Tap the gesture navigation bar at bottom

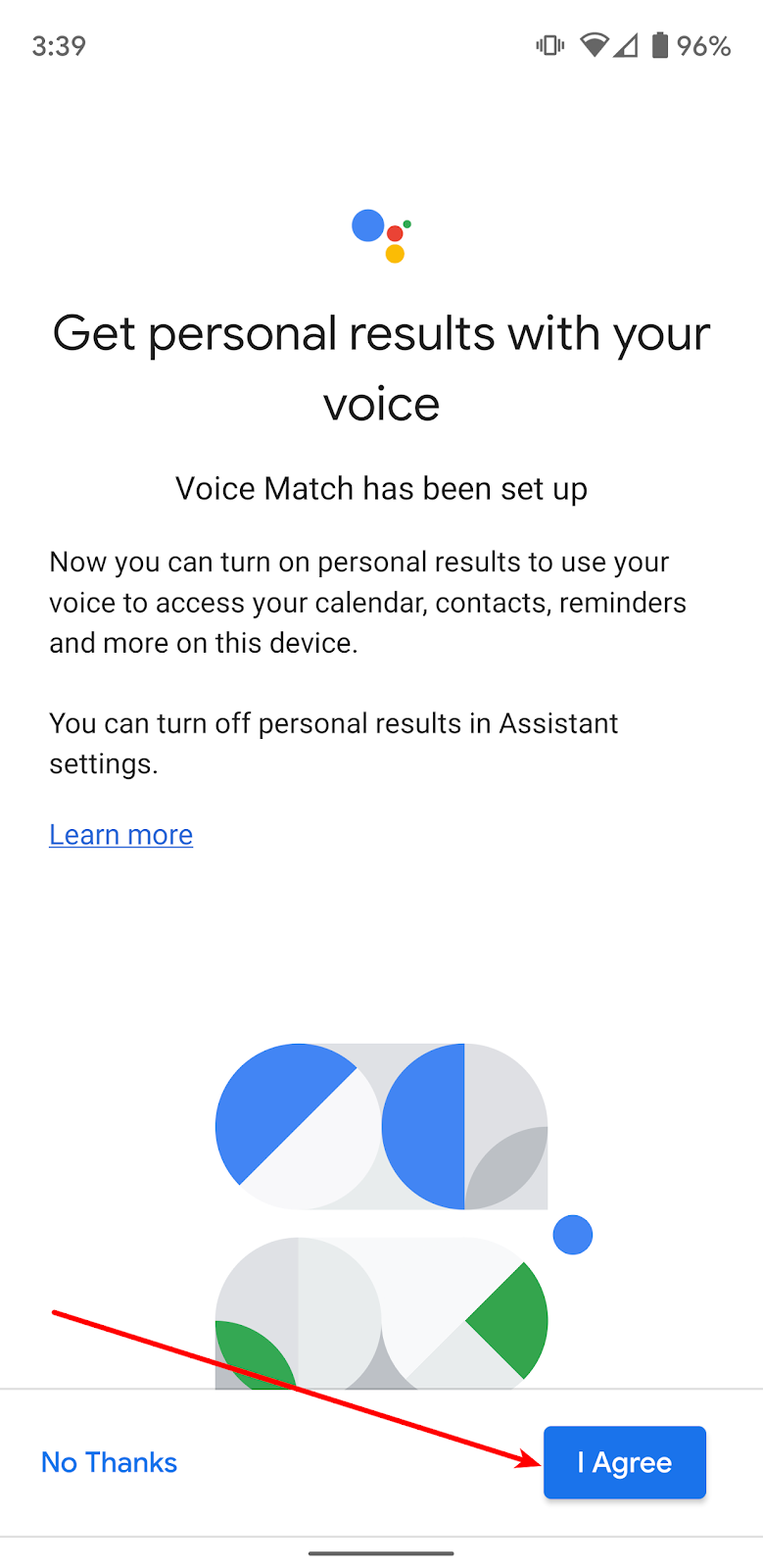click(381, 1553)
